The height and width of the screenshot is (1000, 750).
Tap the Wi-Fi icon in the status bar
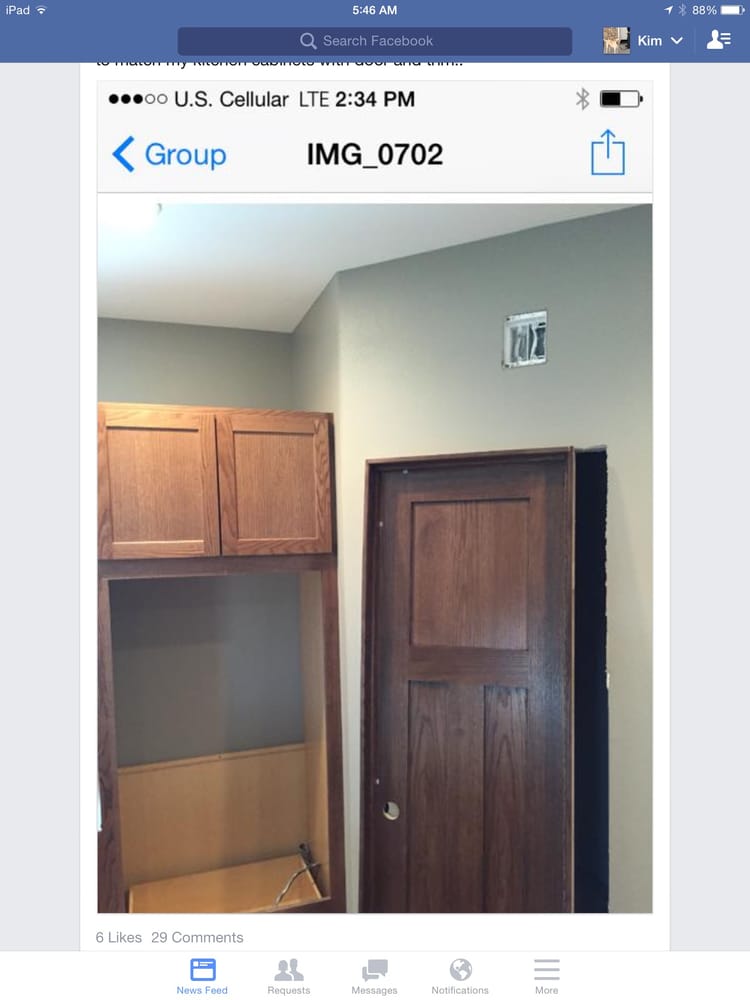[x=40, y=10]
